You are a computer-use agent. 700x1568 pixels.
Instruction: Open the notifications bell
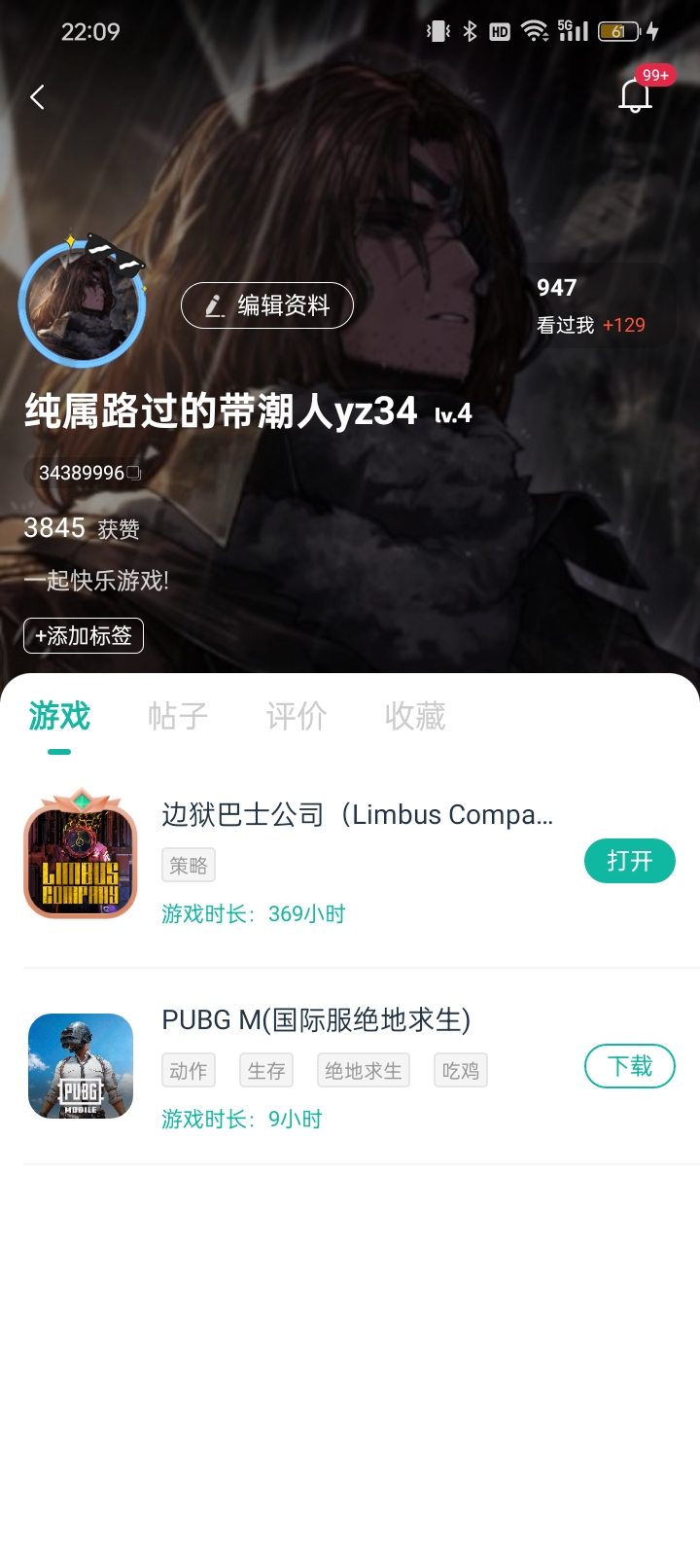(635, 95)
